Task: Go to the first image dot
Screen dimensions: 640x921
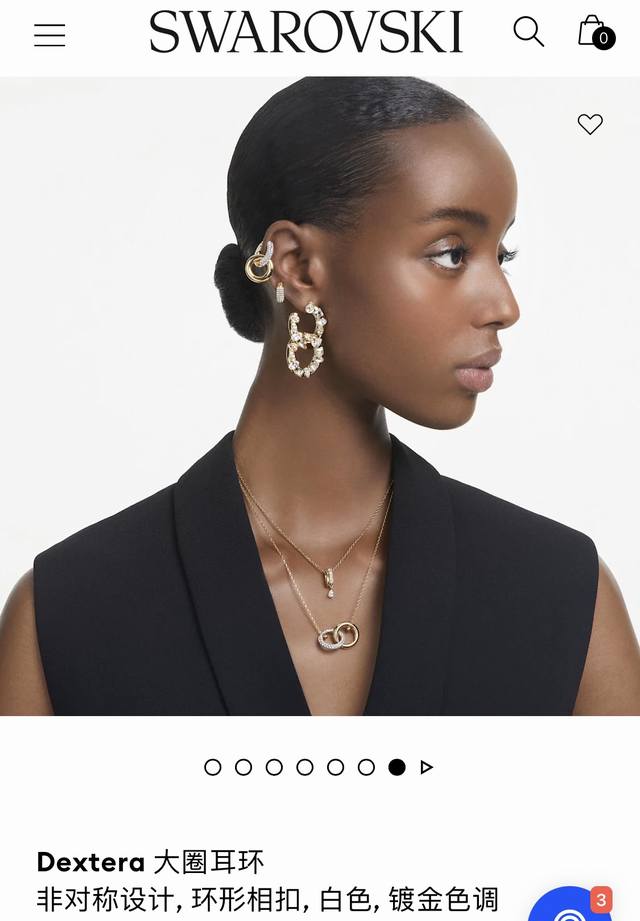Action: pos(213,767)
